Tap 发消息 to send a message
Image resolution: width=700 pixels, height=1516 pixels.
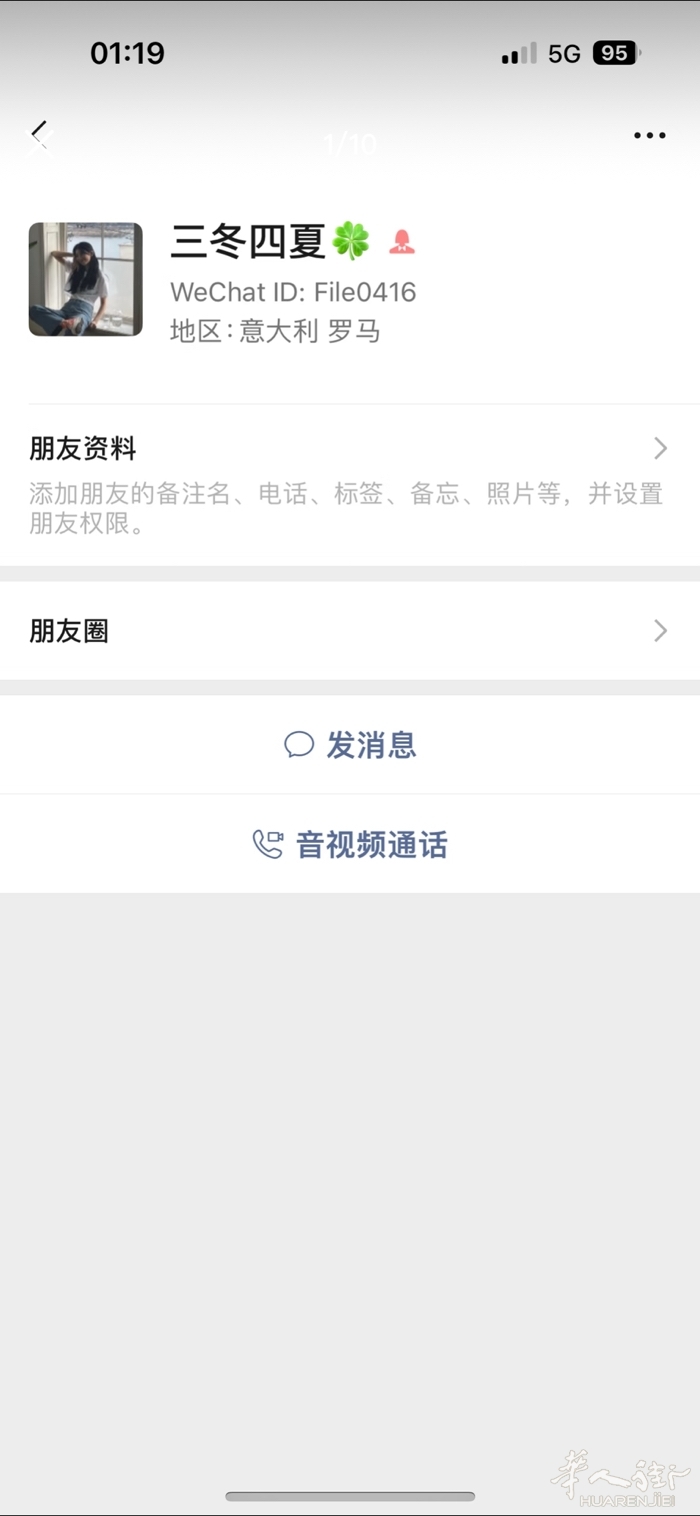350,745
